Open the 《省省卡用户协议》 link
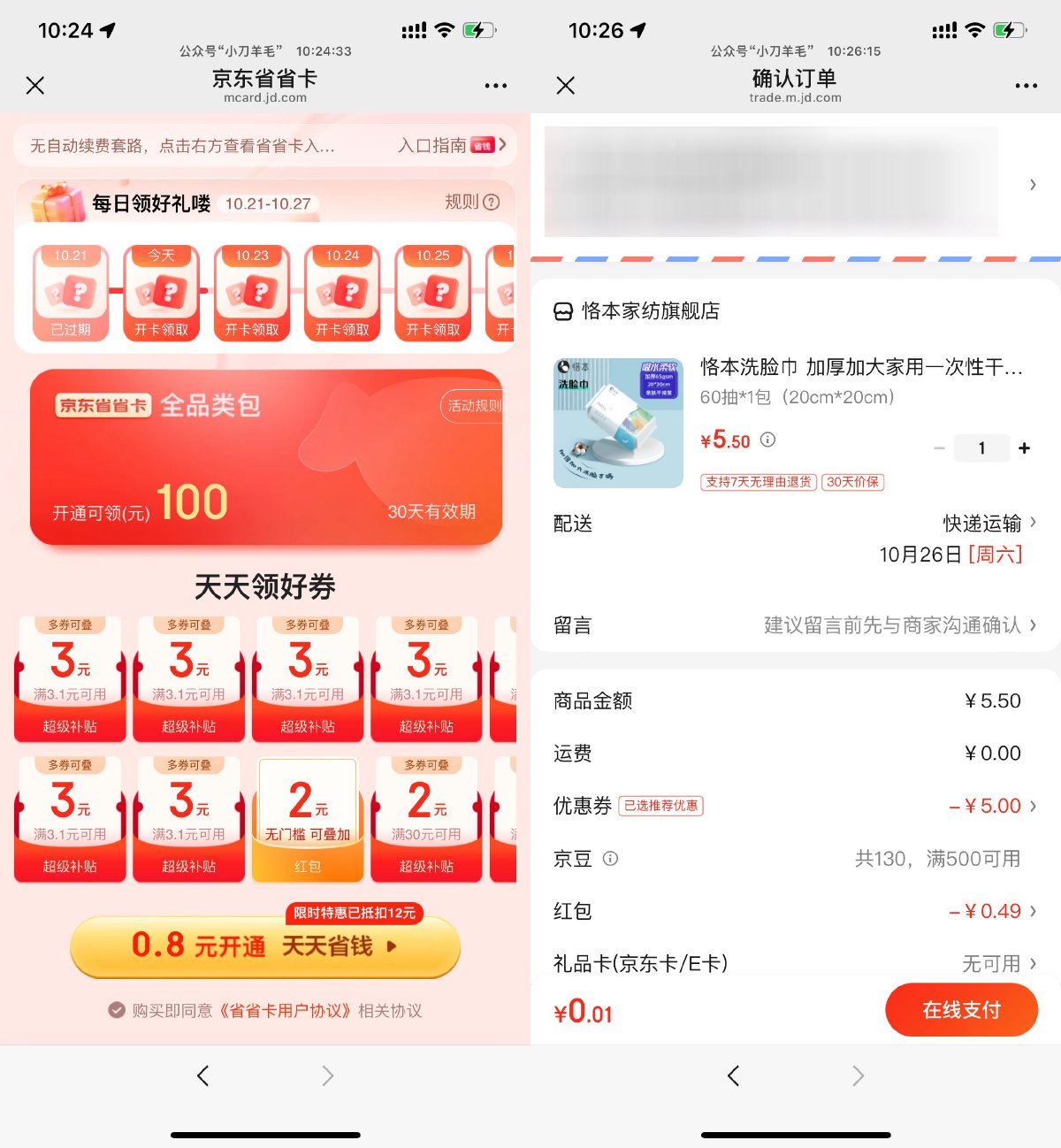The height and width of the screenshot is (1148, 1061). click(286, 1010)
